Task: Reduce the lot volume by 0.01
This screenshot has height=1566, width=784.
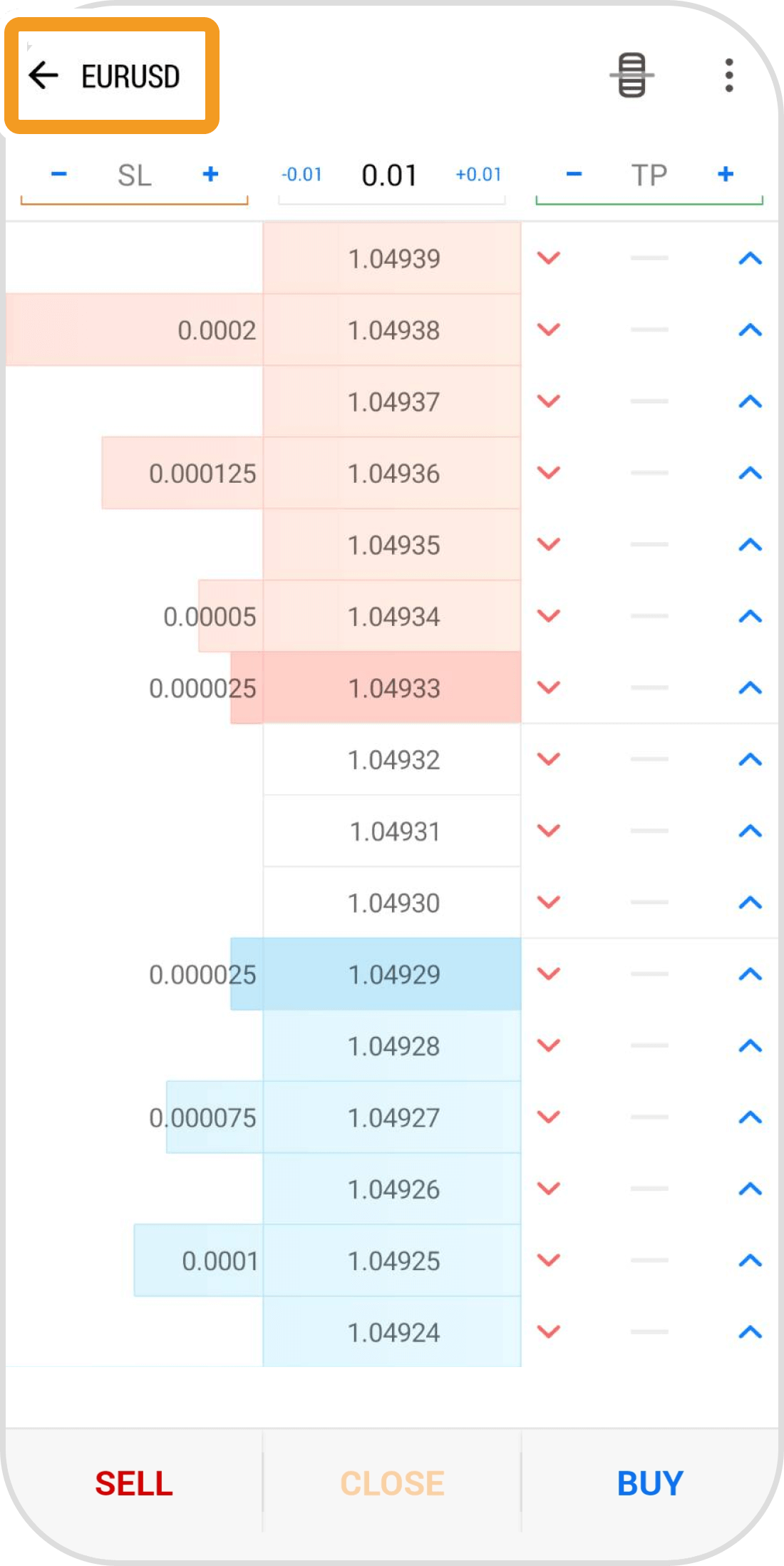Action: point(301,175)
